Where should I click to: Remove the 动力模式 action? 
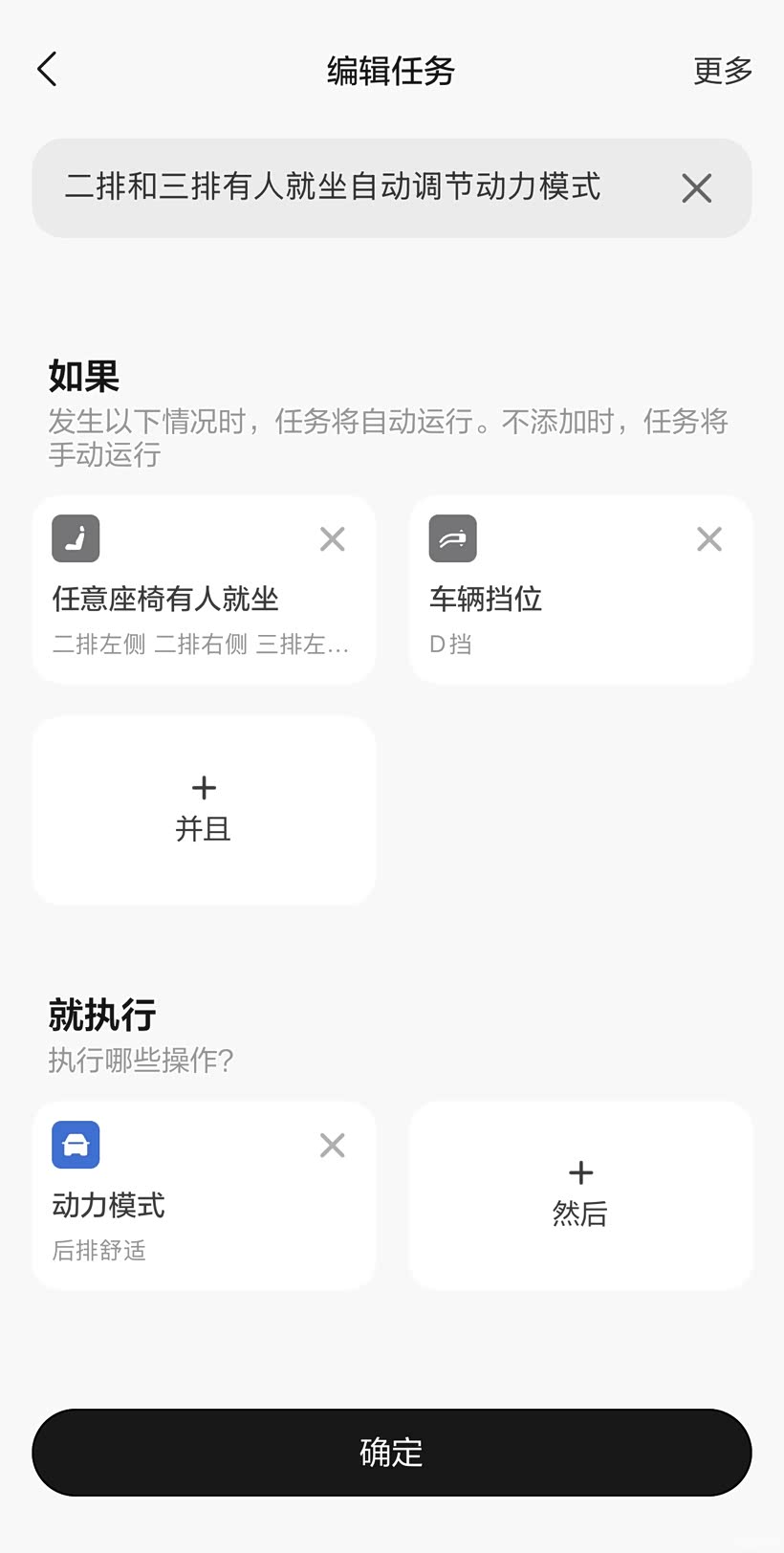[x=332, y=1145]
